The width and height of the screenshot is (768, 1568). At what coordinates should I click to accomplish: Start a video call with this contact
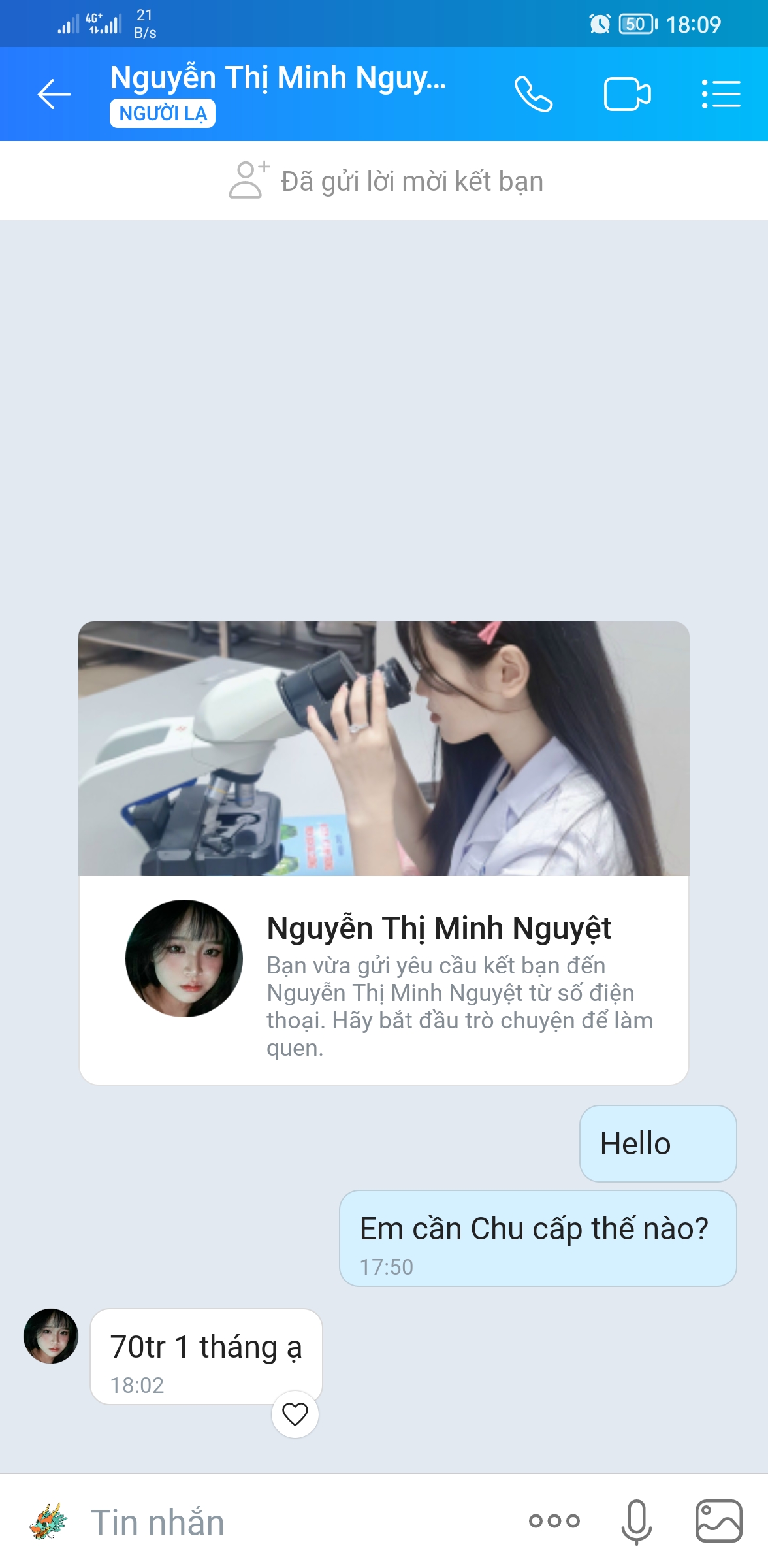pyautogui.click(x=627, y=94)
